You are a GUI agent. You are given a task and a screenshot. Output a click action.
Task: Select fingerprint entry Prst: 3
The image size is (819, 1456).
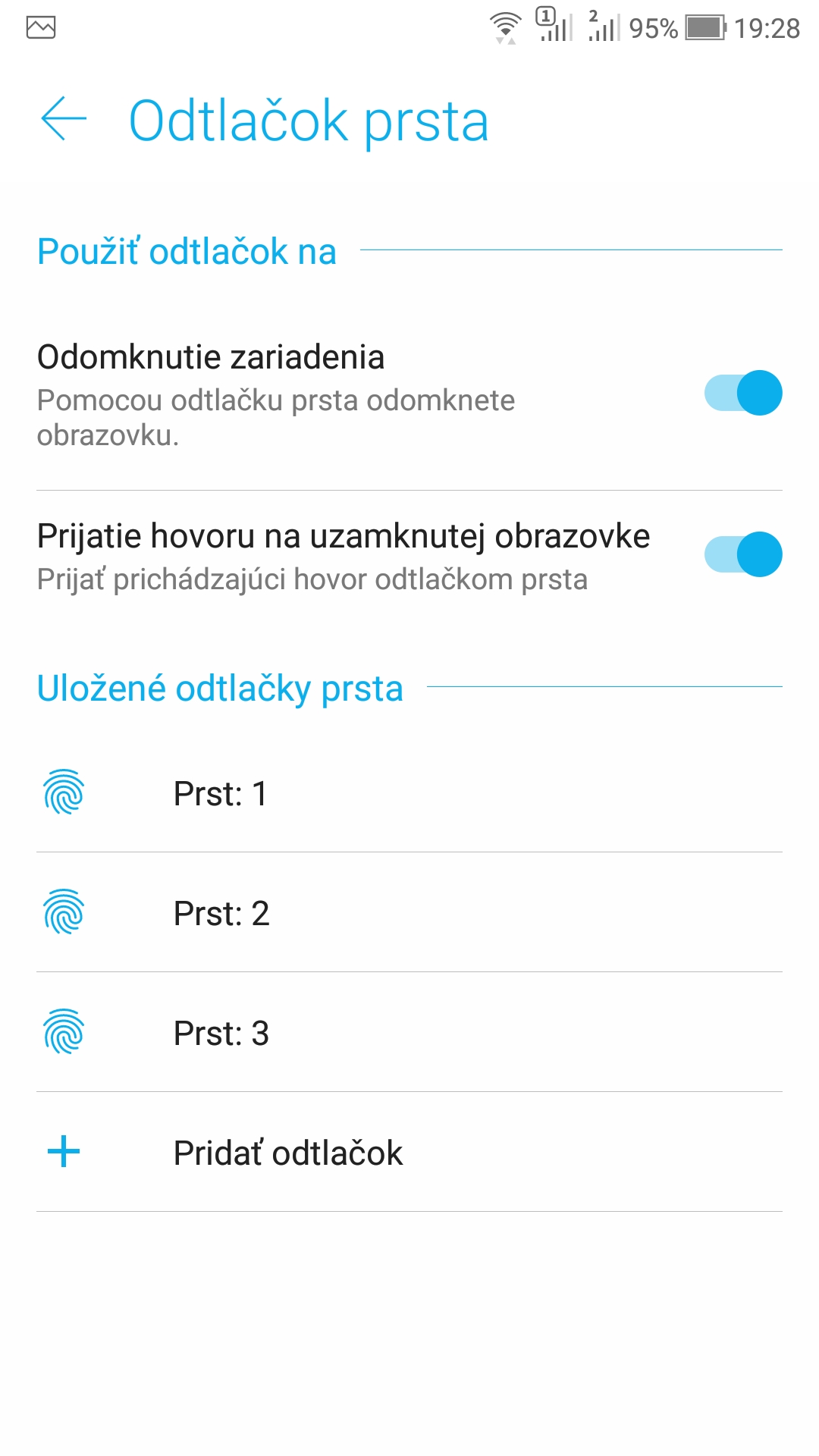tap(409, 1032)
